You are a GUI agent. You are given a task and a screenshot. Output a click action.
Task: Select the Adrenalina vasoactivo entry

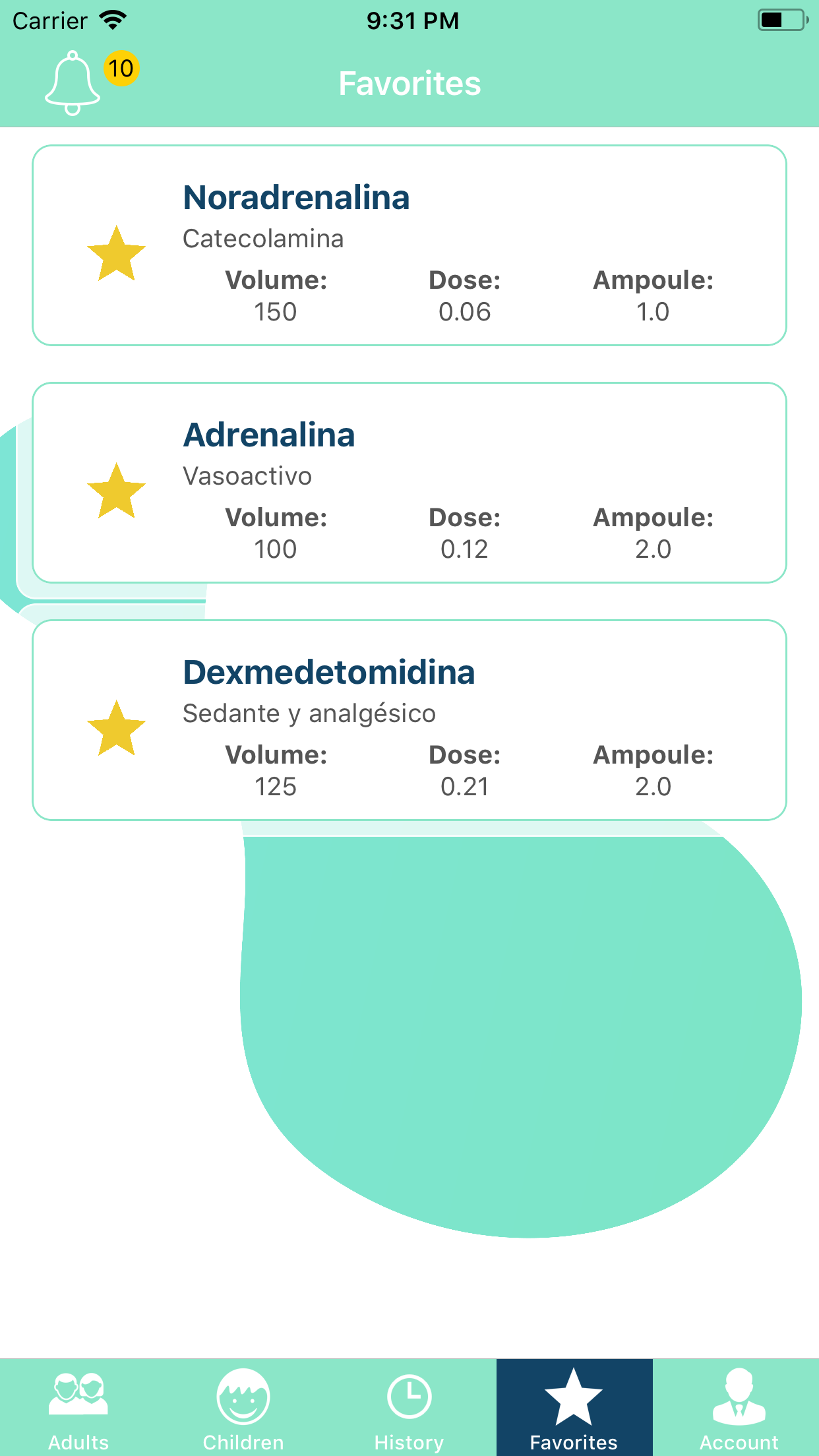pos(409,483)
